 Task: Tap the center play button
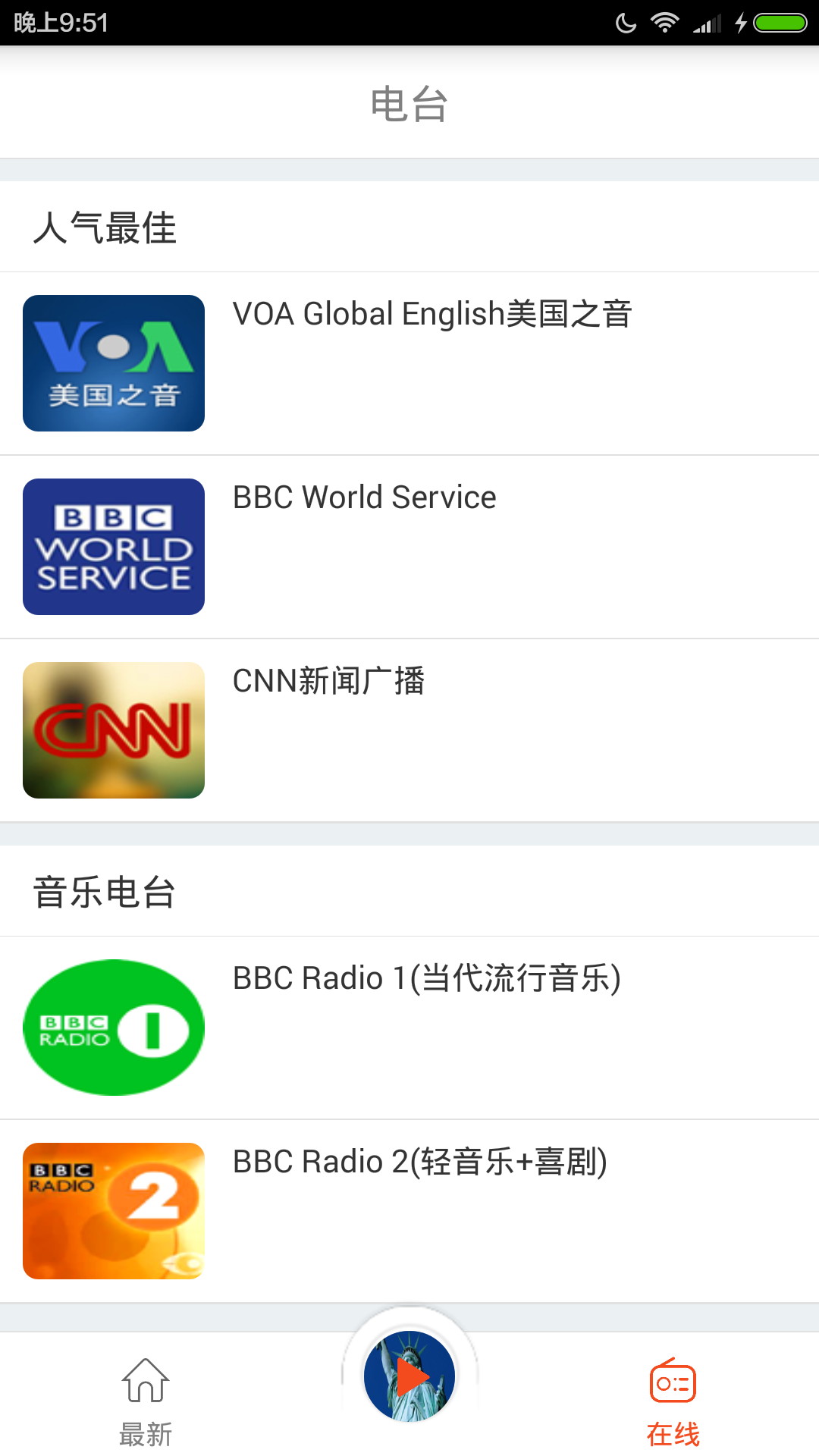tap(409, 1376)
